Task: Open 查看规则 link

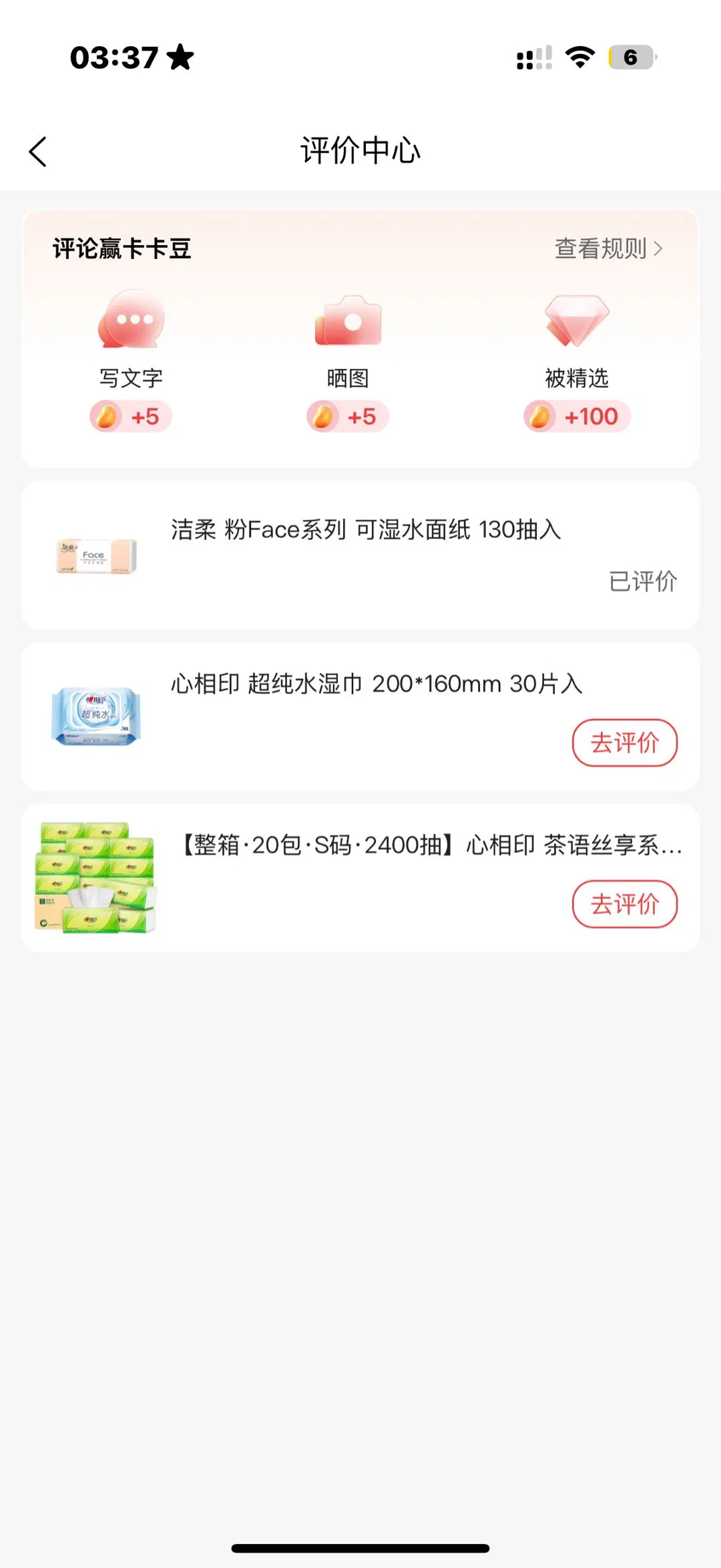Action: tap(608, 248)
